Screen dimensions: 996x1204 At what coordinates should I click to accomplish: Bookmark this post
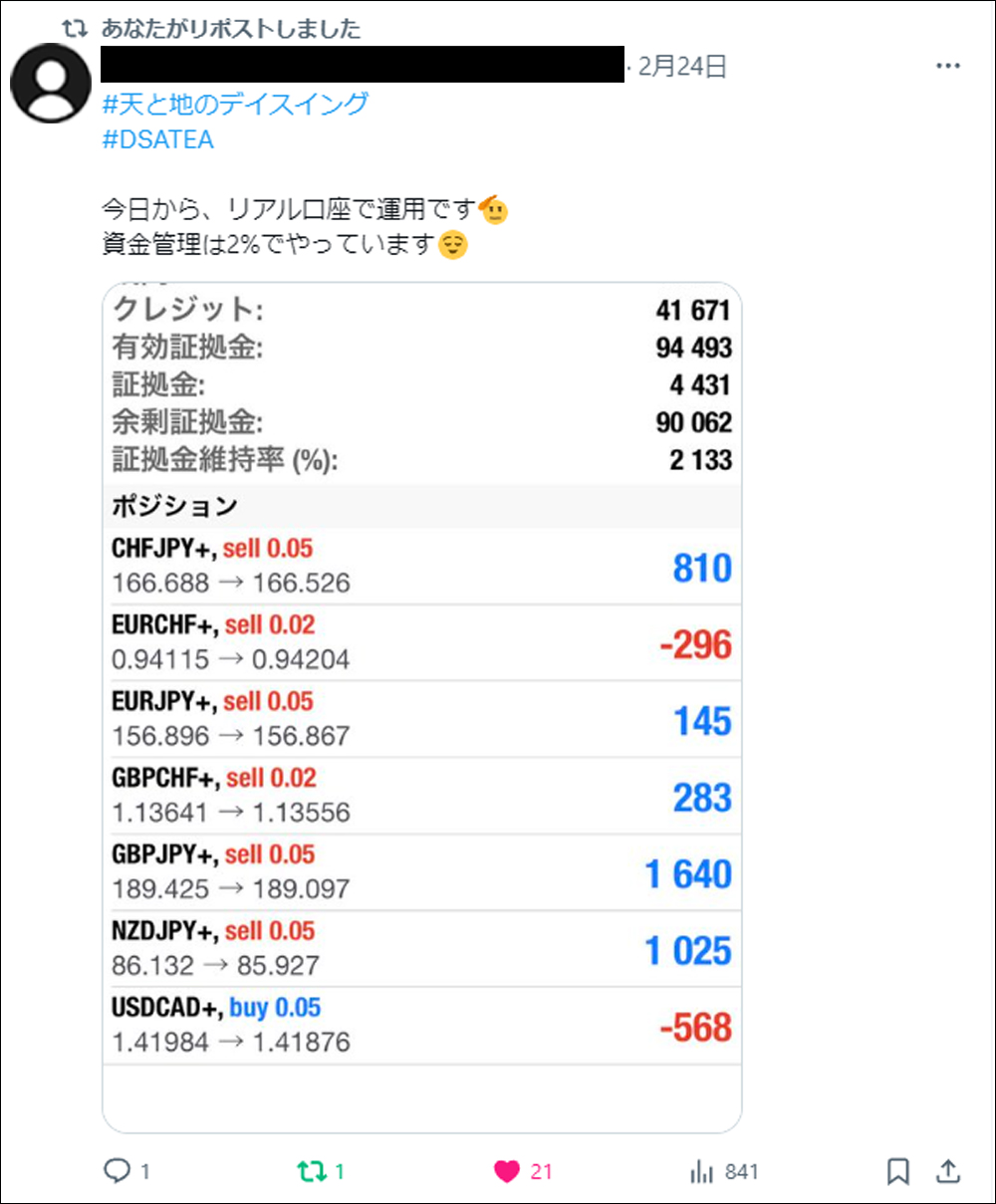coord(898,1171)
